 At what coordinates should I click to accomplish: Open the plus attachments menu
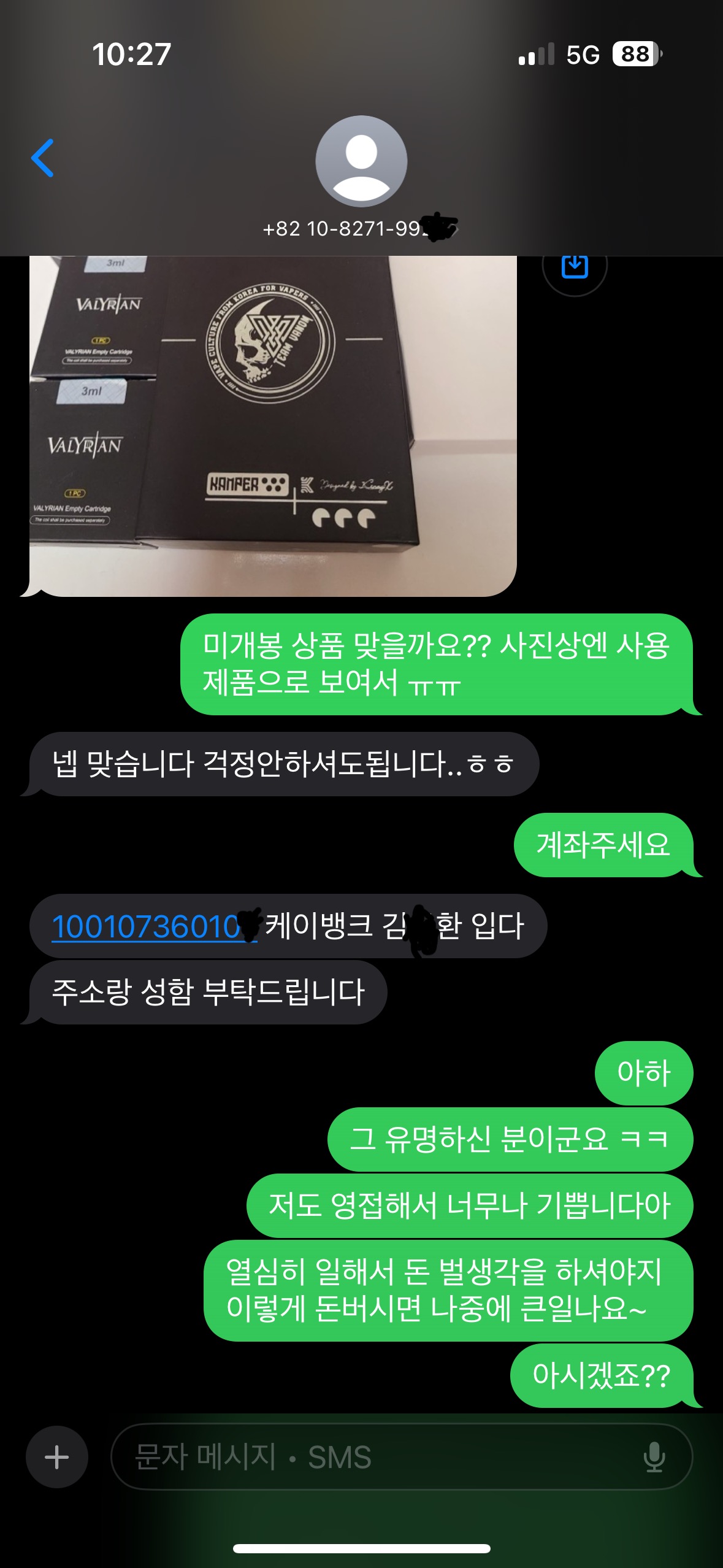pos(57,1457)
